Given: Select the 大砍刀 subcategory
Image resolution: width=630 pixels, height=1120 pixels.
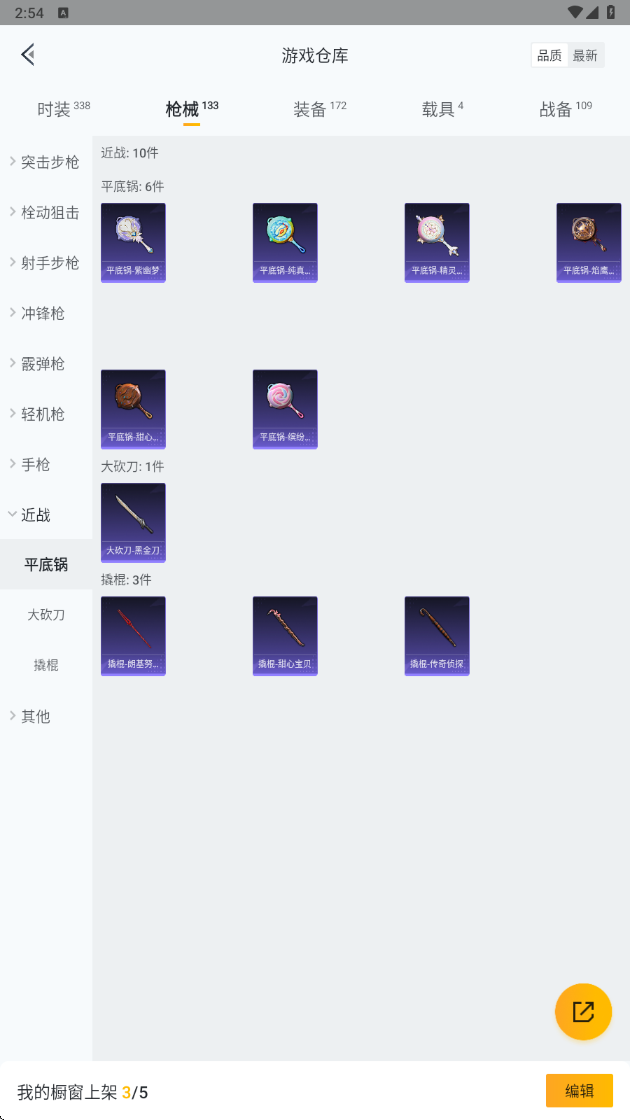Looking at the screenshot, I should (46, 614).
